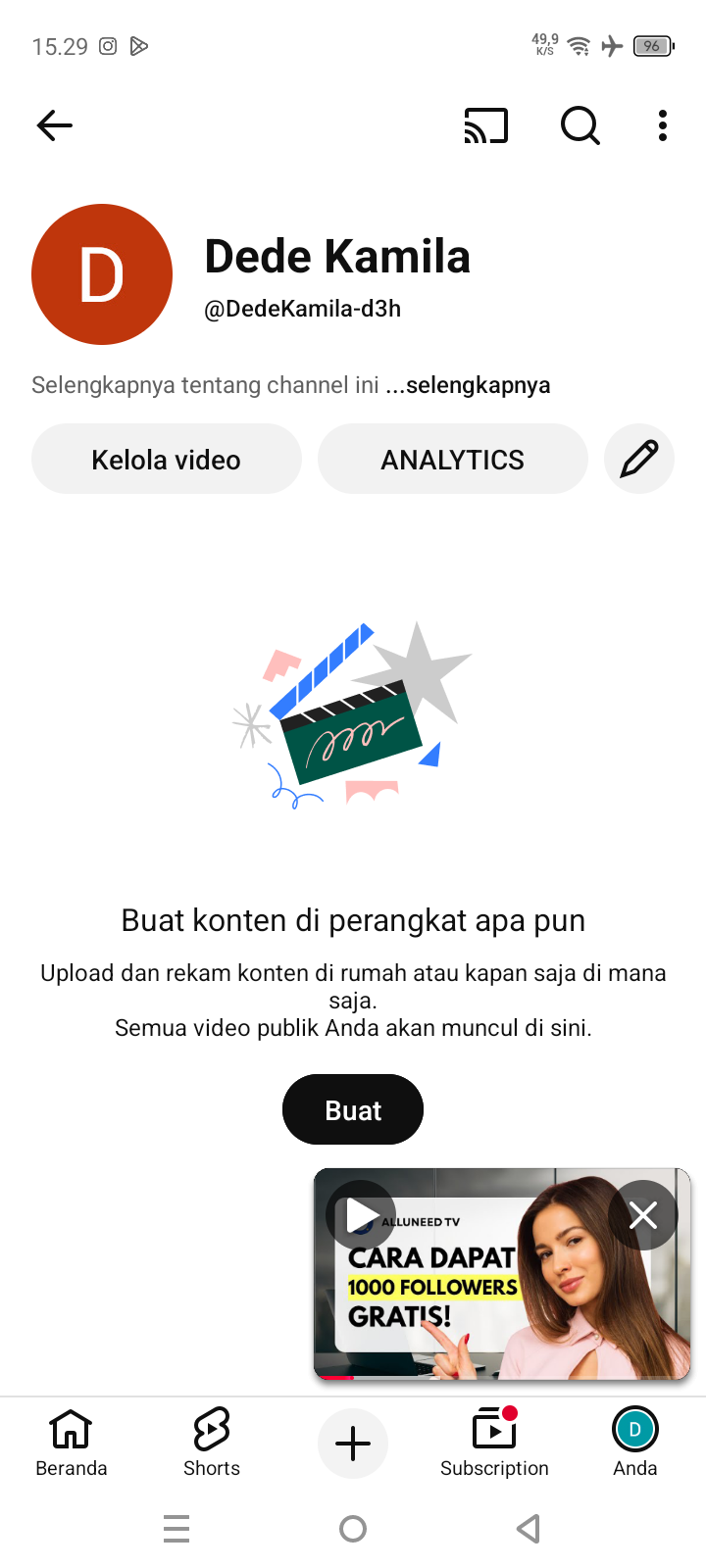Go back using the top-left arrow
Image resolution: width=706 pixels, height=1568 pixels.
(55, 125)
